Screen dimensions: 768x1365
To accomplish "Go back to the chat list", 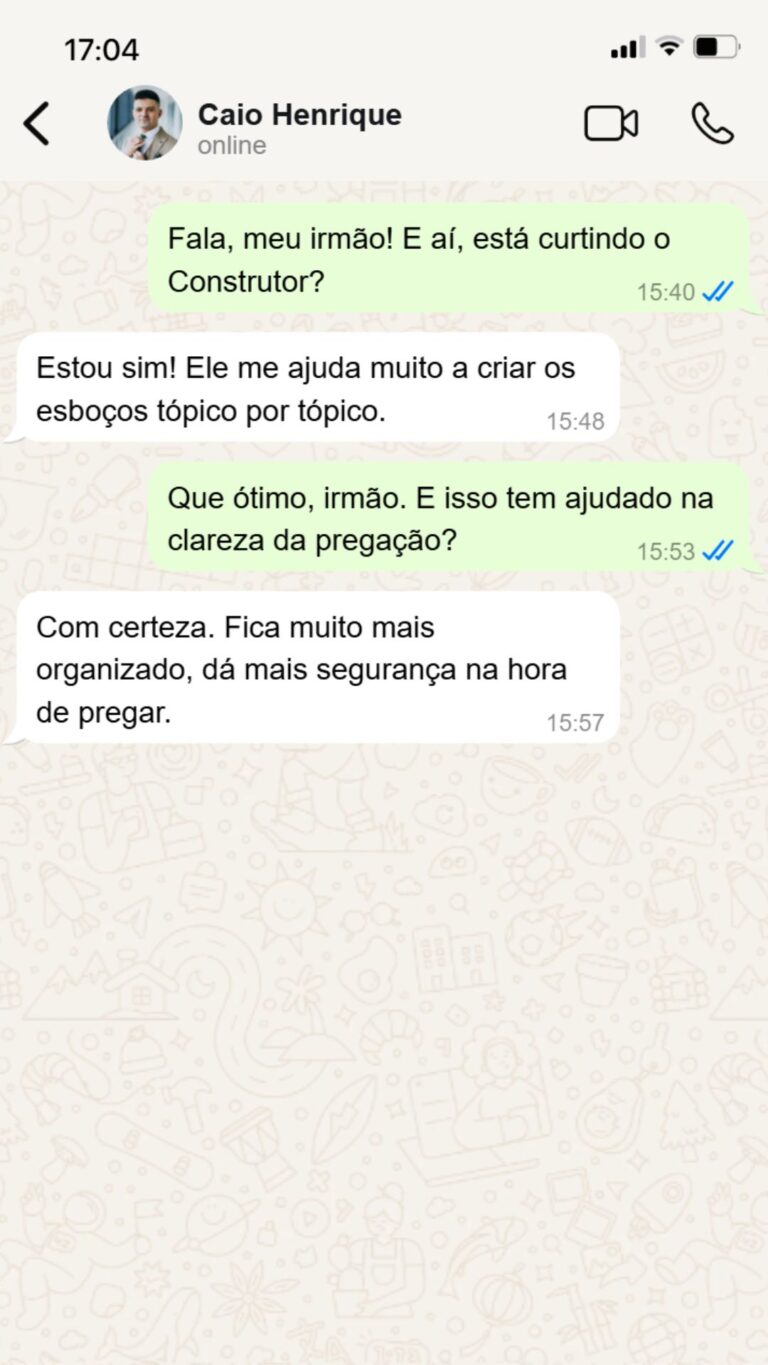I will point(37,124).
